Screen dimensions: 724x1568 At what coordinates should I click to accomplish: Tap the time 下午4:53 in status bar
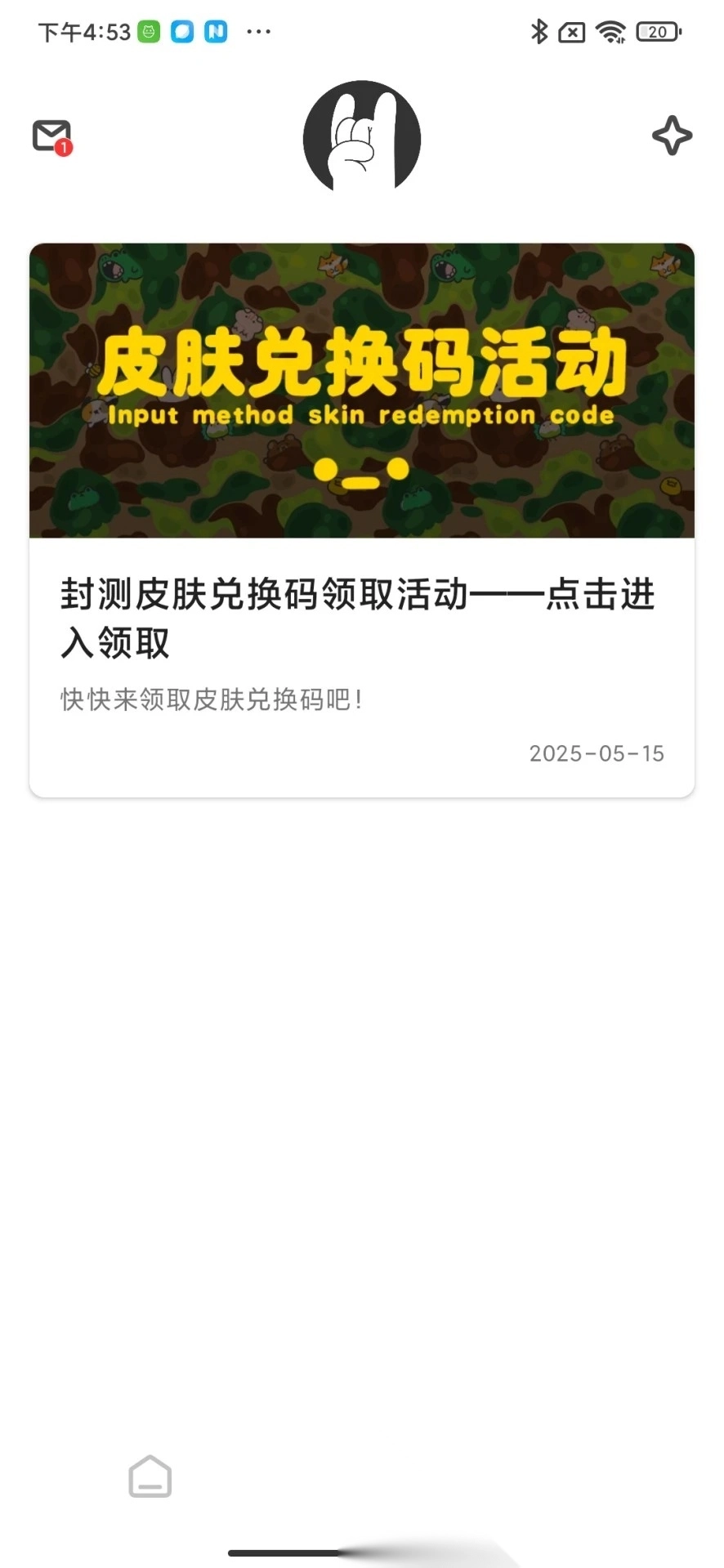pyautogui.click(x=86, y=31)
